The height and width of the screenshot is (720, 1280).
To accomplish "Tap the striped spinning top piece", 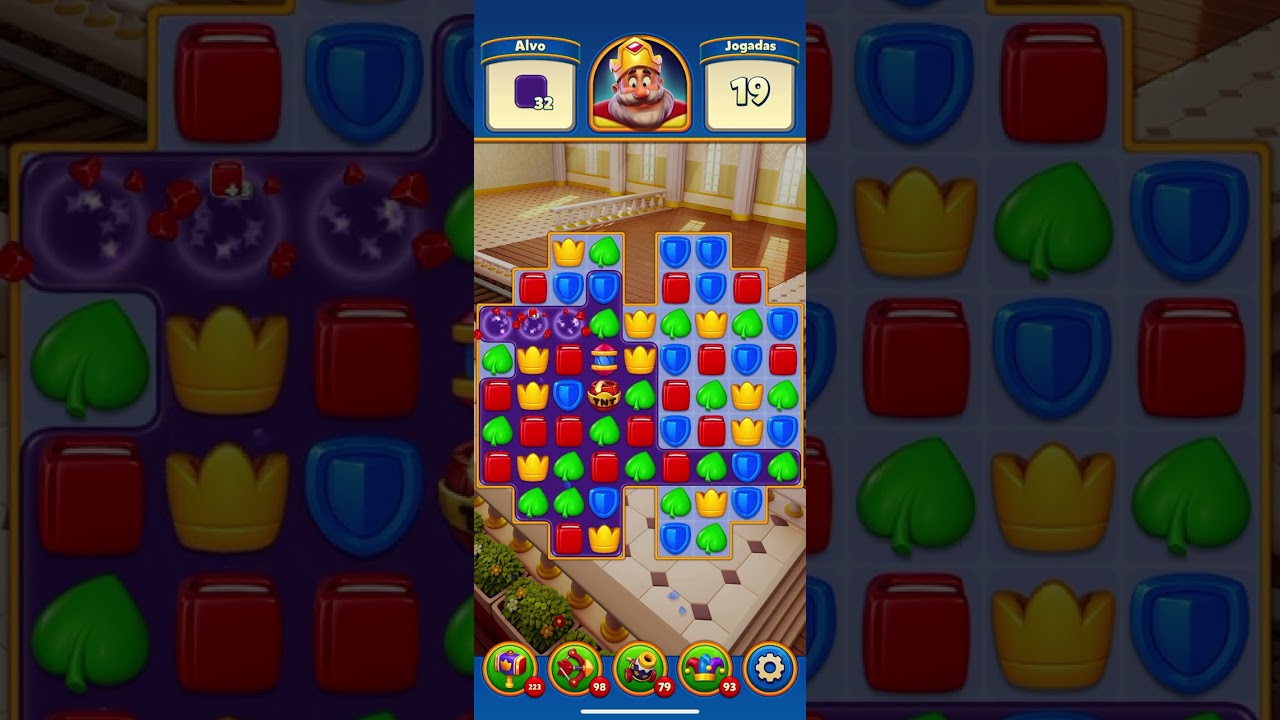I will pos(604,358).
